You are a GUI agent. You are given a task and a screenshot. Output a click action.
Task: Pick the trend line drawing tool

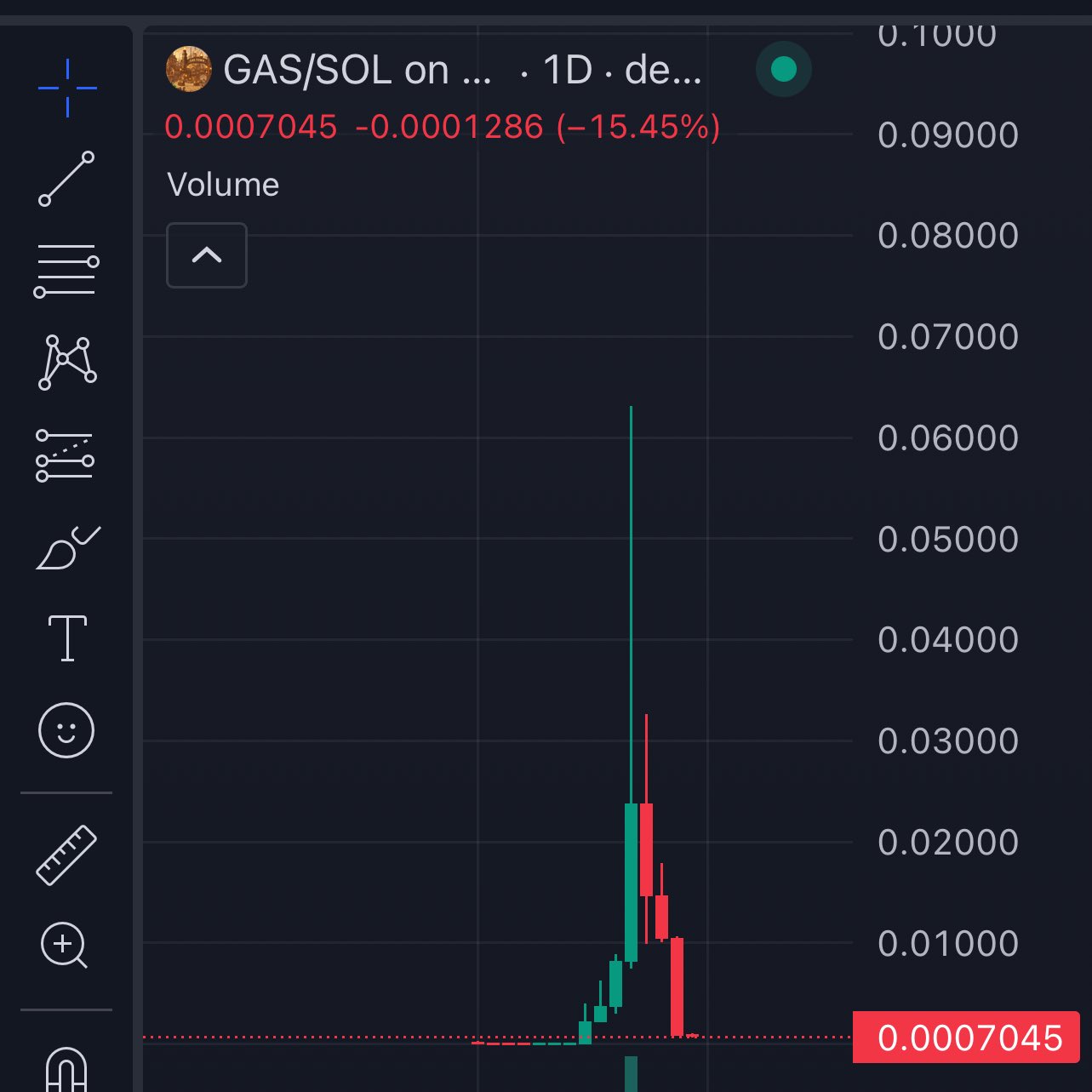(x=66, y=179)
